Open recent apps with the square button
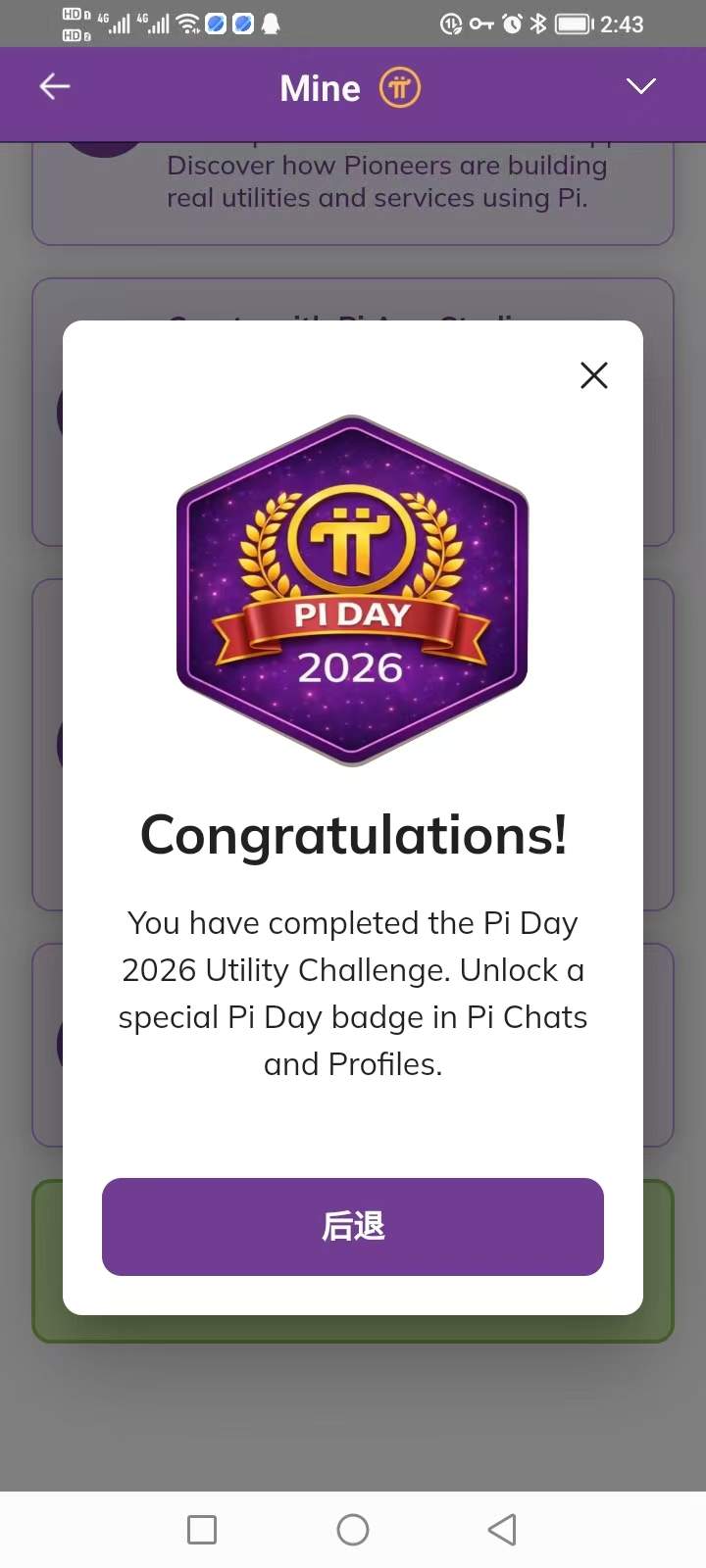 [x=202, y=1530]
